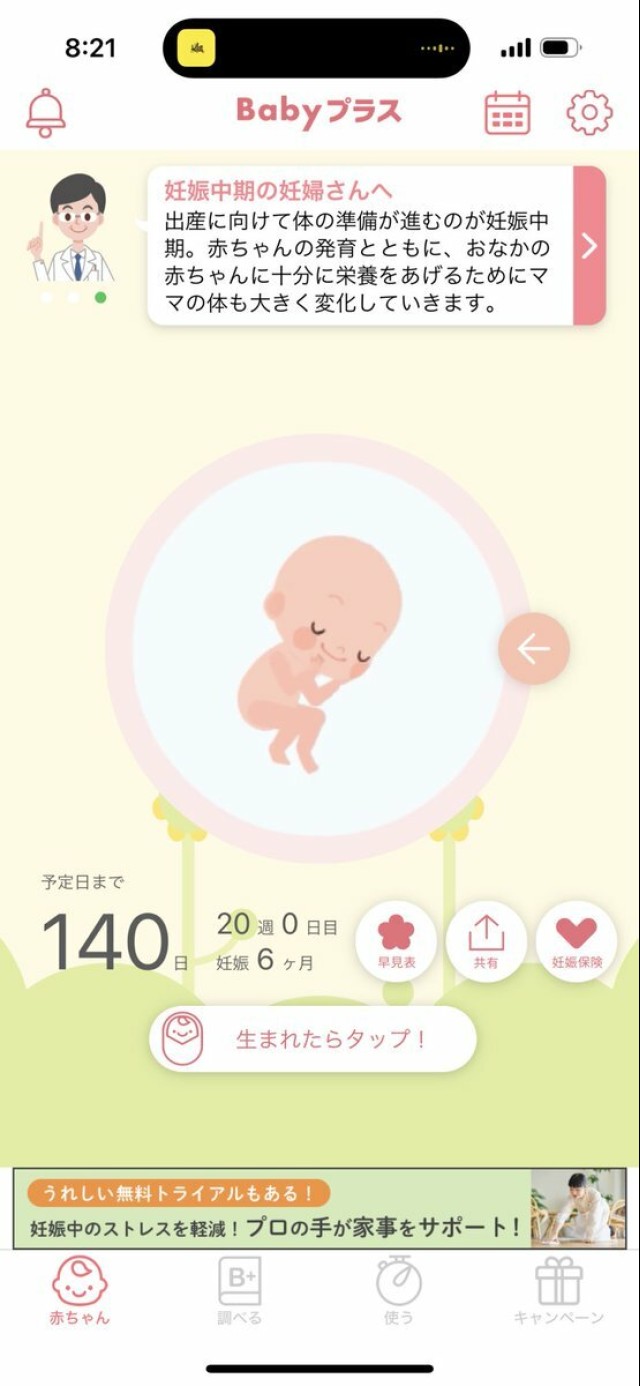
Task: Tap the 生まれたらタップ！ button
Action: (313, 1039)
